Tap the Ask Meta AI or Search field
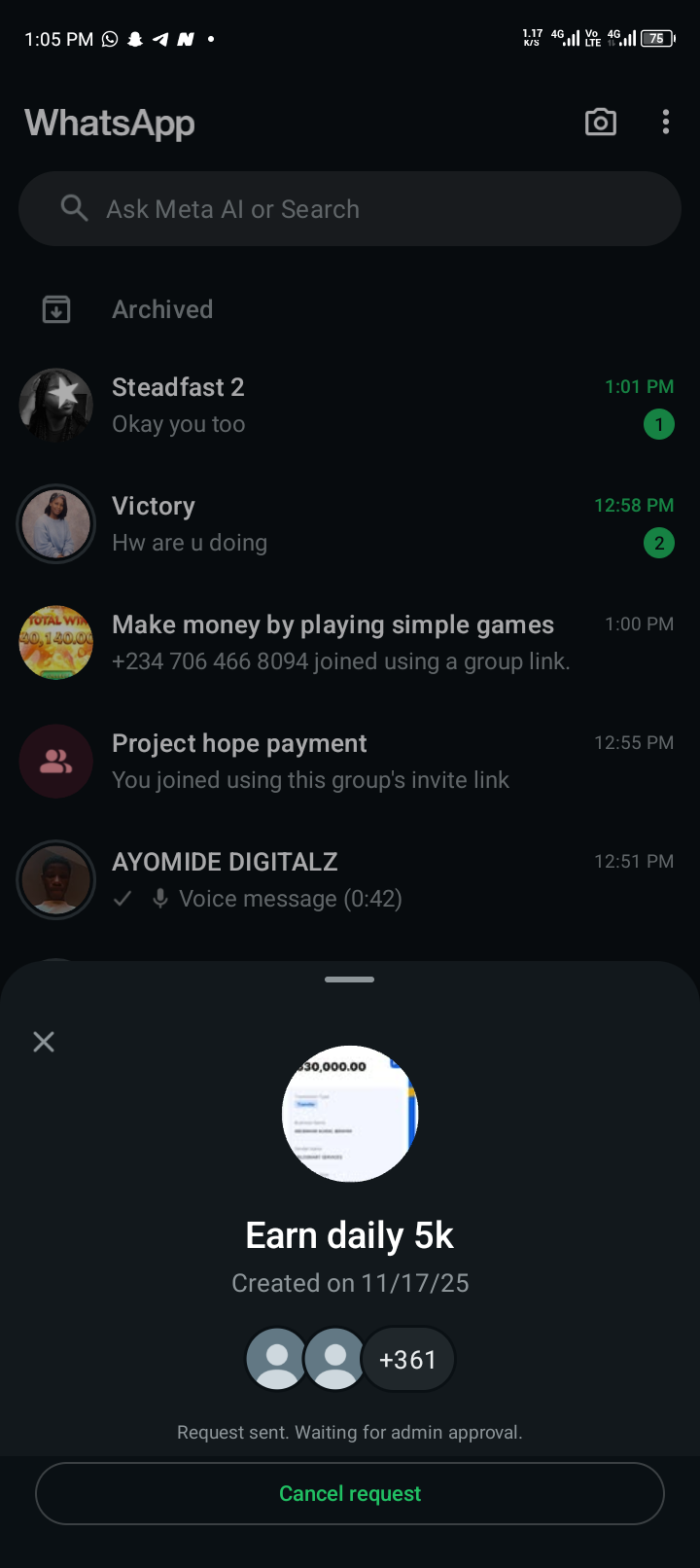700x1568 pixels. pos(350,209)
